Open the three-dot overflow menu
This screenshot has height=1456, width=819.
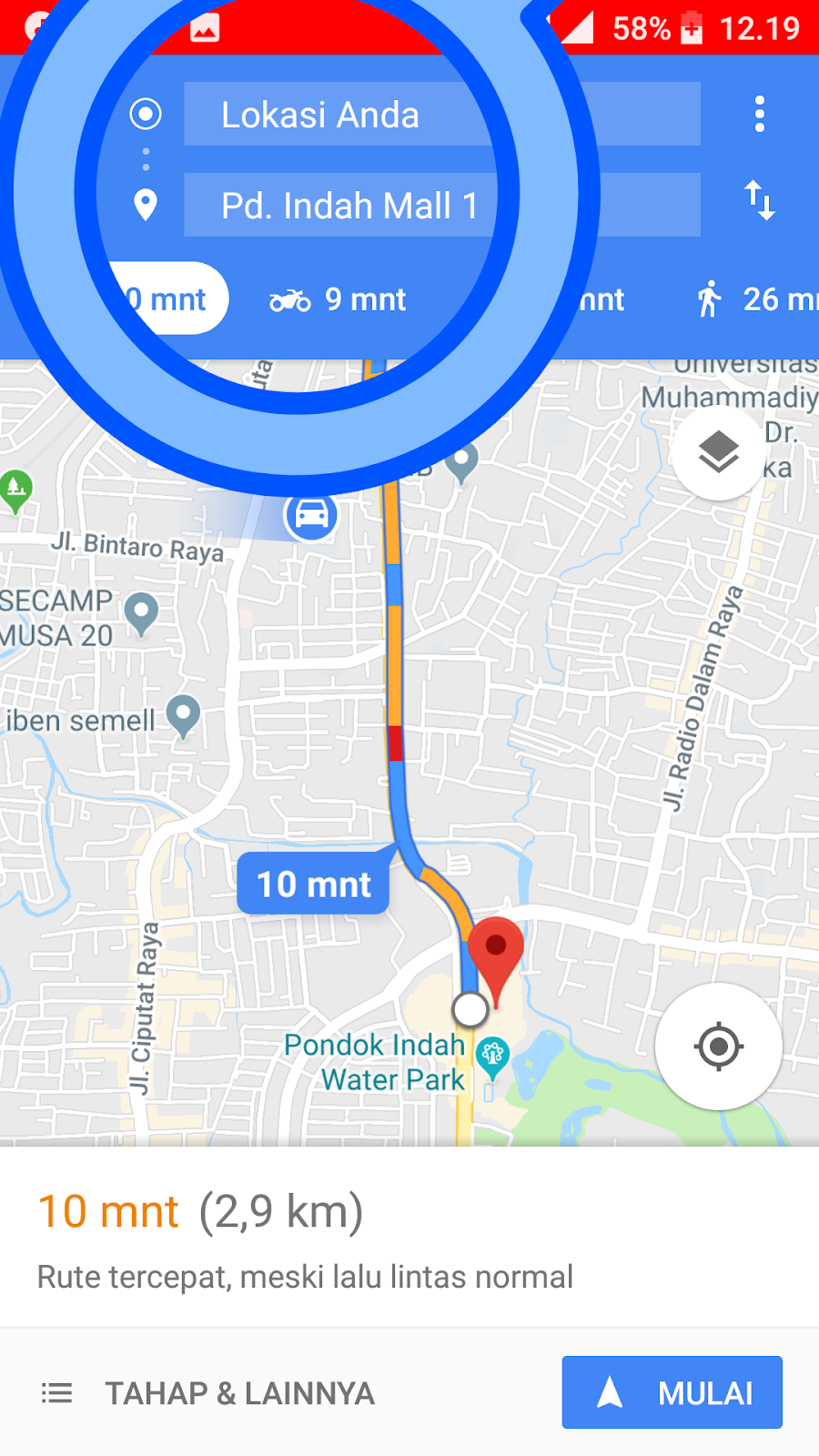pos(760,114)
